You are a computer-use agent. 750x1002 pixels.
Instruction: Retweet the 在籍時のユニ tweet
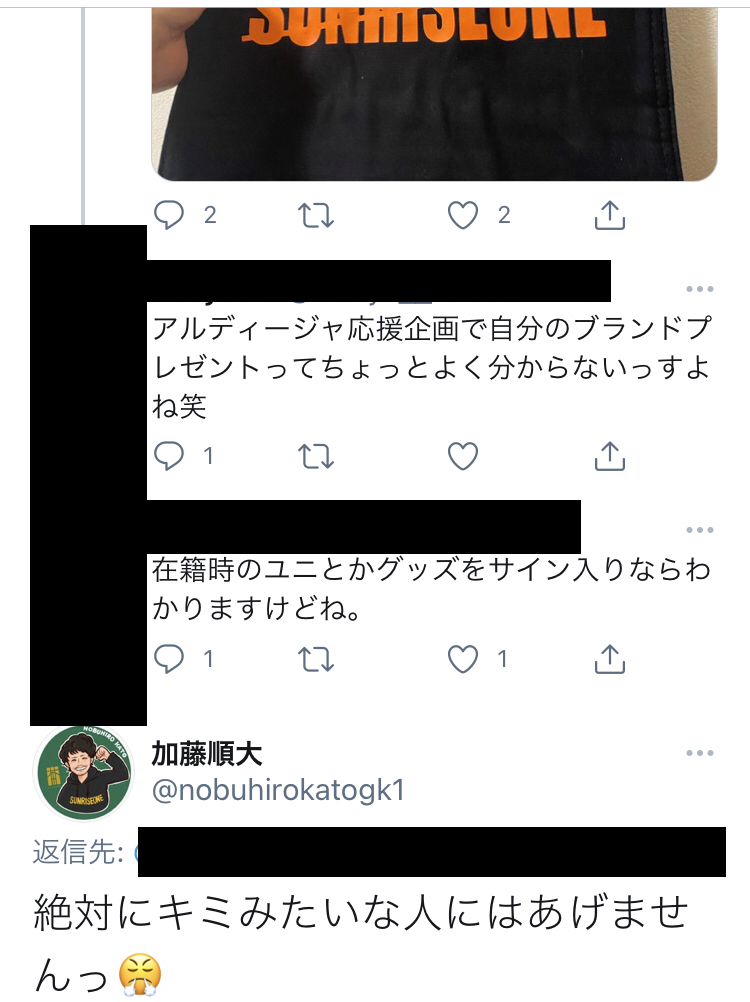pyautogui.click(x=316, y=659)
